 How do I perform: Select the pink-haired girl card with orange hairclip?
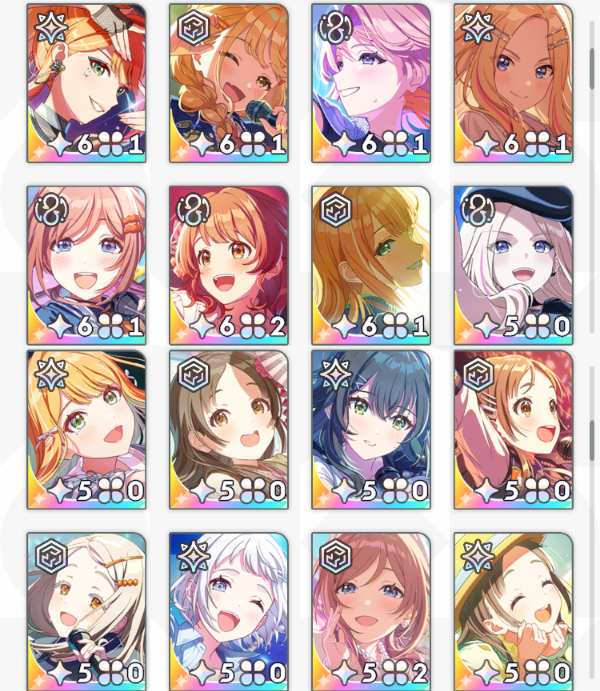click(x=86, y=265)
